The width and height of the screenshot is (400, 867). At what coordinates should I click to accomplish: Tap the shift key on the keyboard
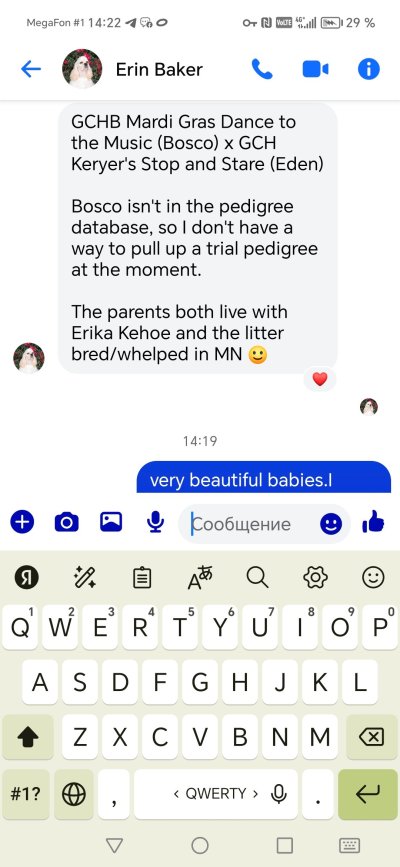coord(28,737)
